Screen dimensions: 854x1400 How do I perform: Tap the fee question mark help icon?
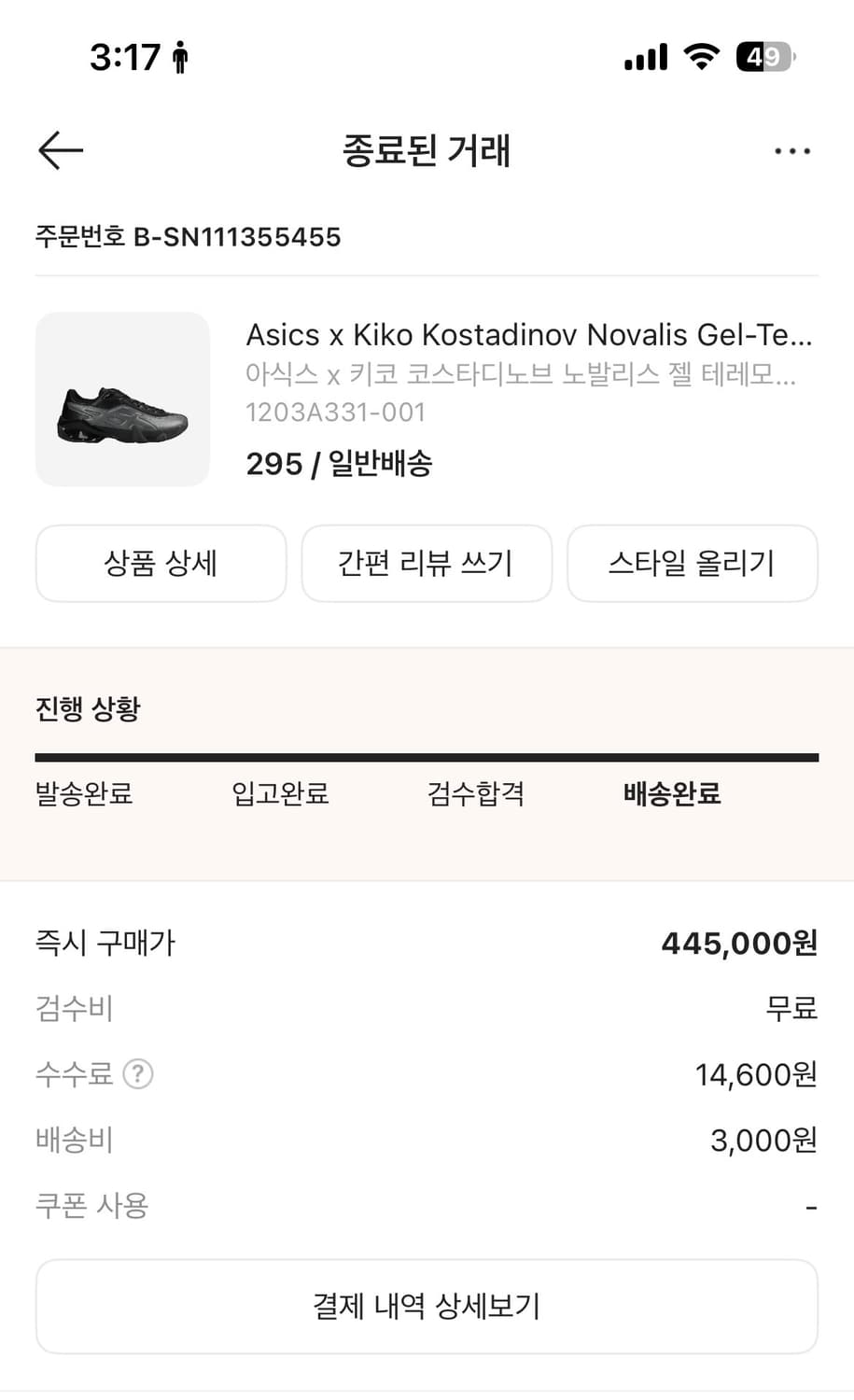click(x=138, y=1074)
